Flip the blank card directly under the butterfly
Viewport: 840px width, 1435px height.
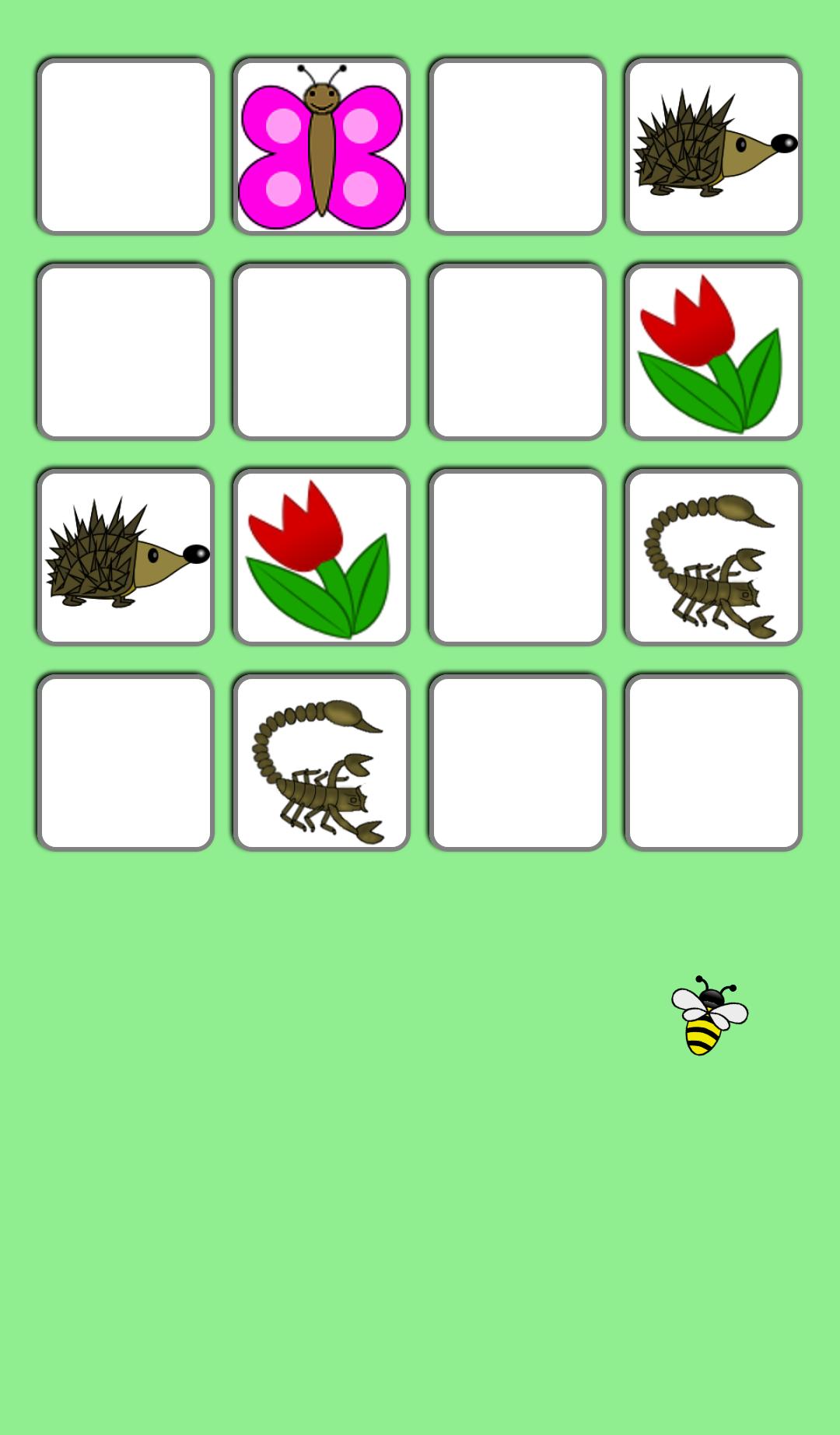coord(321,352)
